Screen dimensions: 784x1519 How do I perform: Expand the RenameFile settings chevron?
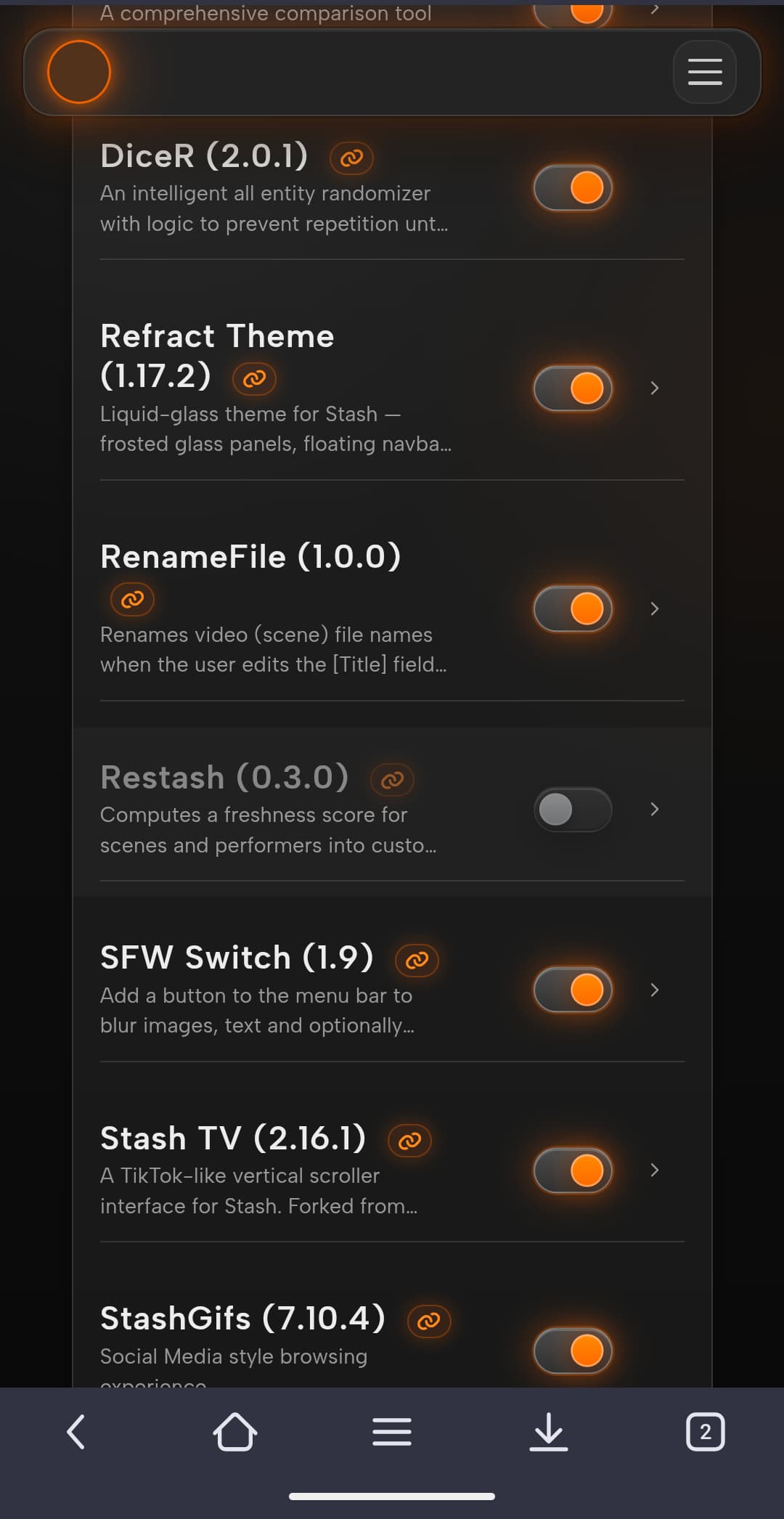click(x=655, y=608)
